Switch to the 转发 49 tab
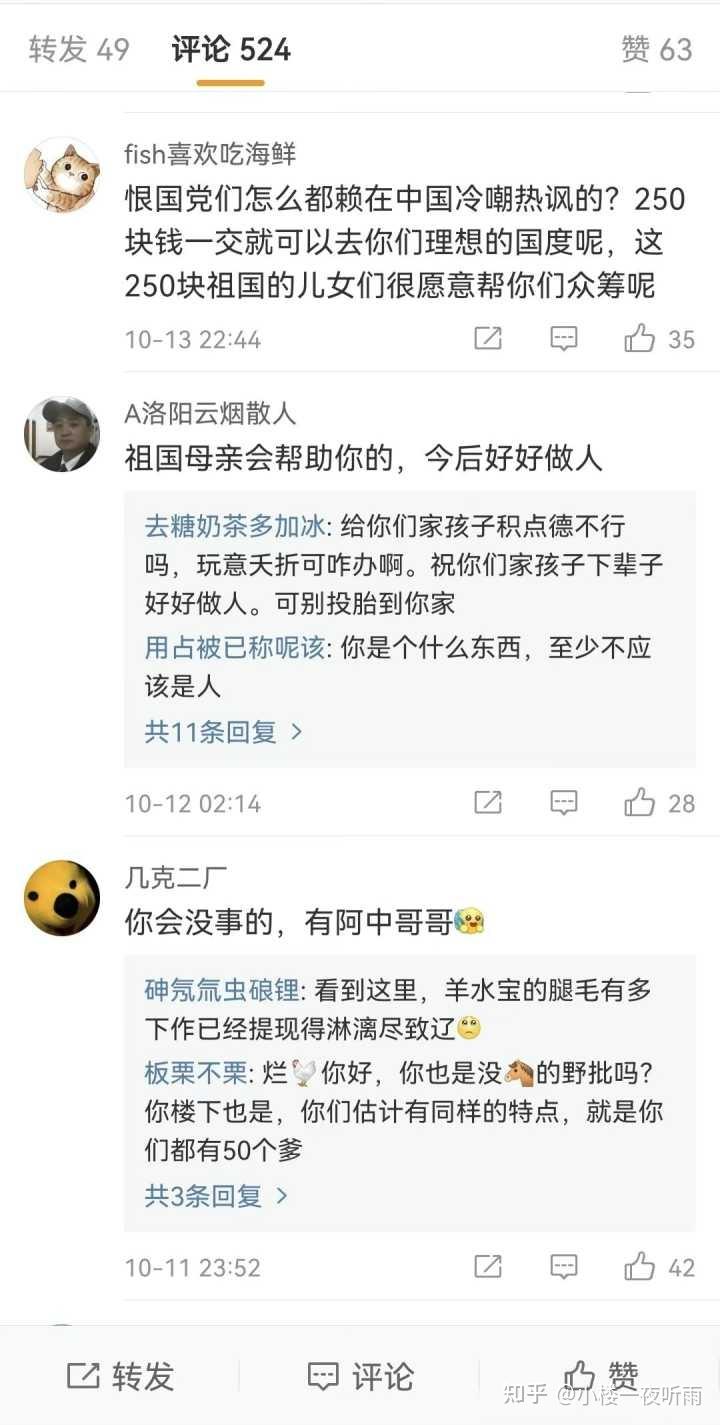The height and width of the screenshot is (1425, 720). [79, 49]
